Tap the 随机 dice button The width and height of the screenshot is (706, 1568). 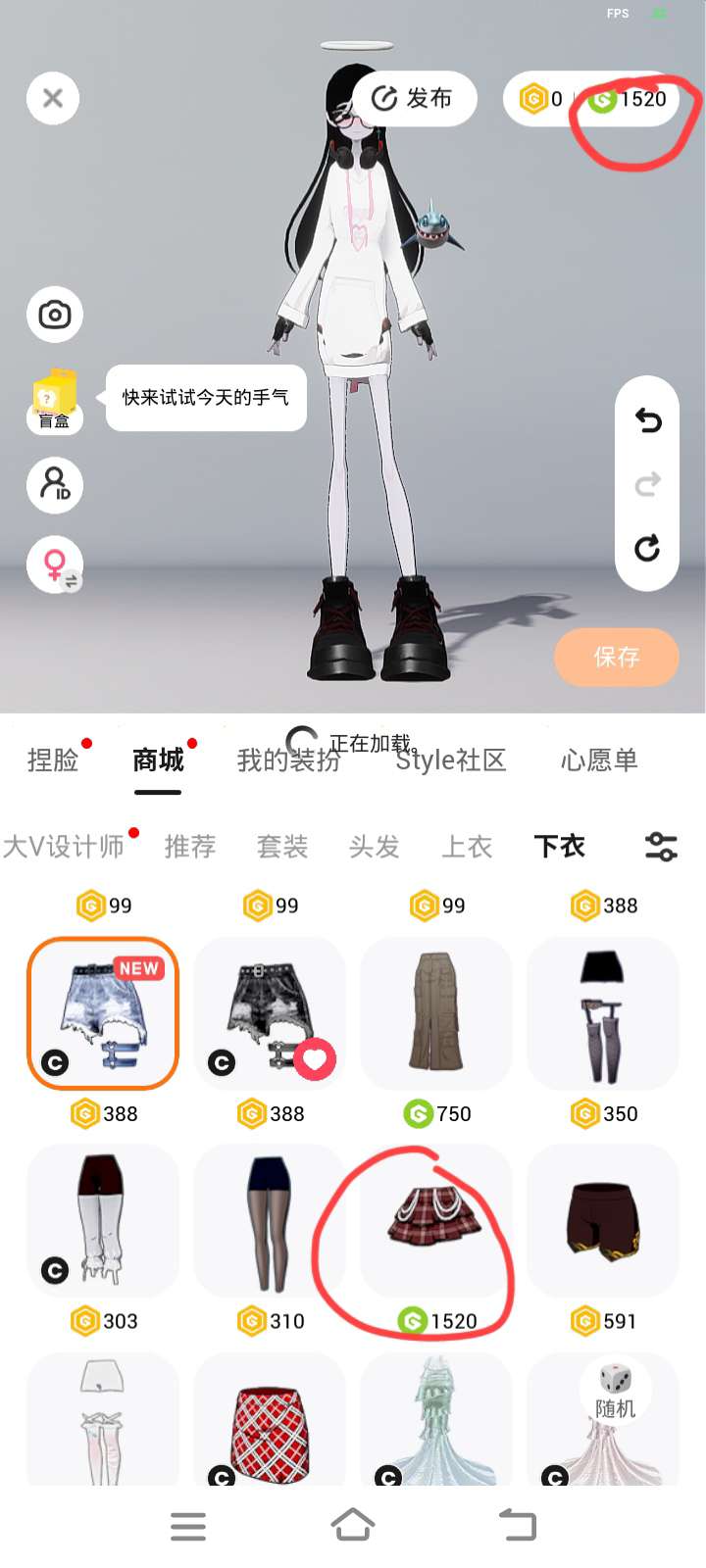click(615, 1391)
